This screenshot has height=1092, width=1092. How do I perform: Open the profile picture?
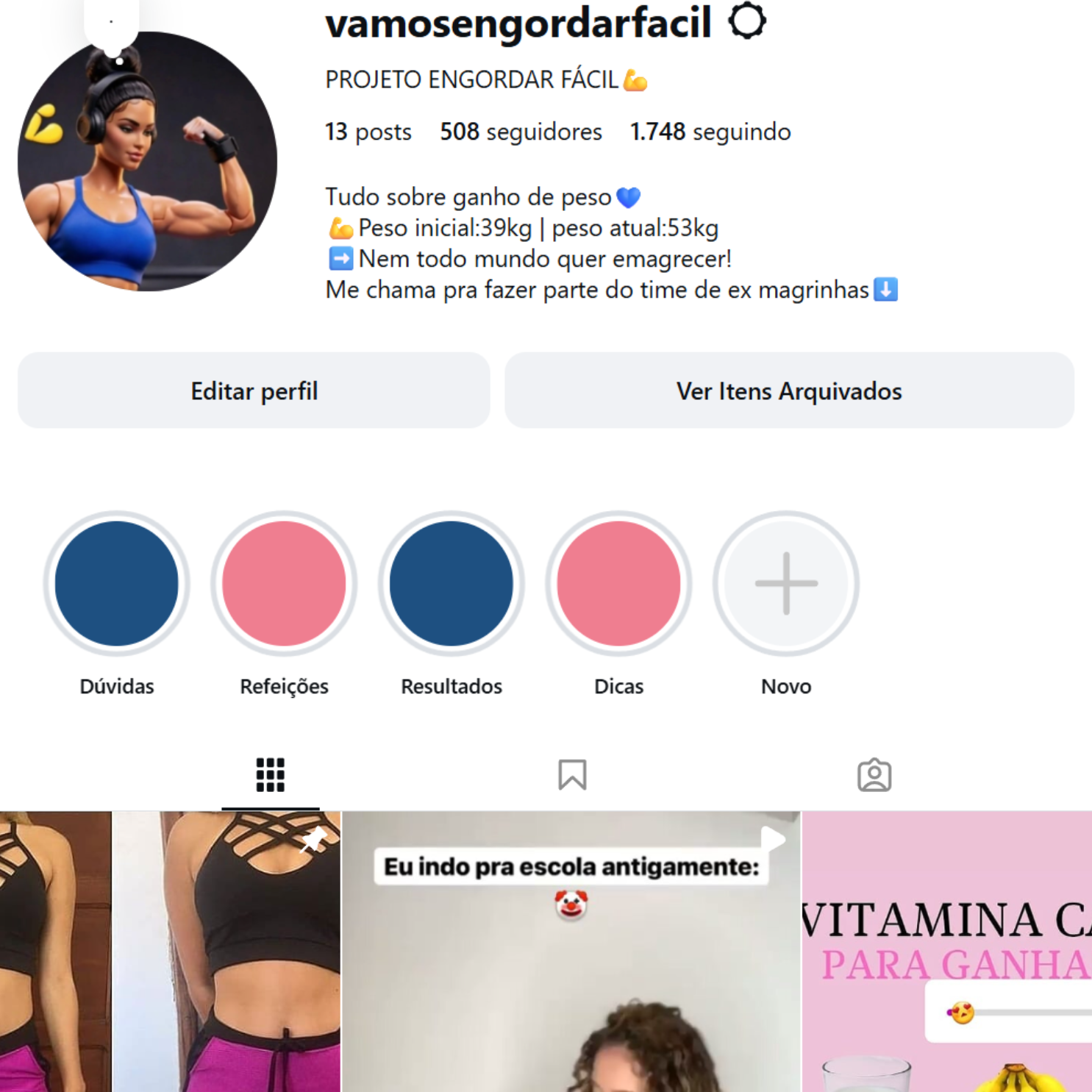(147, 161)
